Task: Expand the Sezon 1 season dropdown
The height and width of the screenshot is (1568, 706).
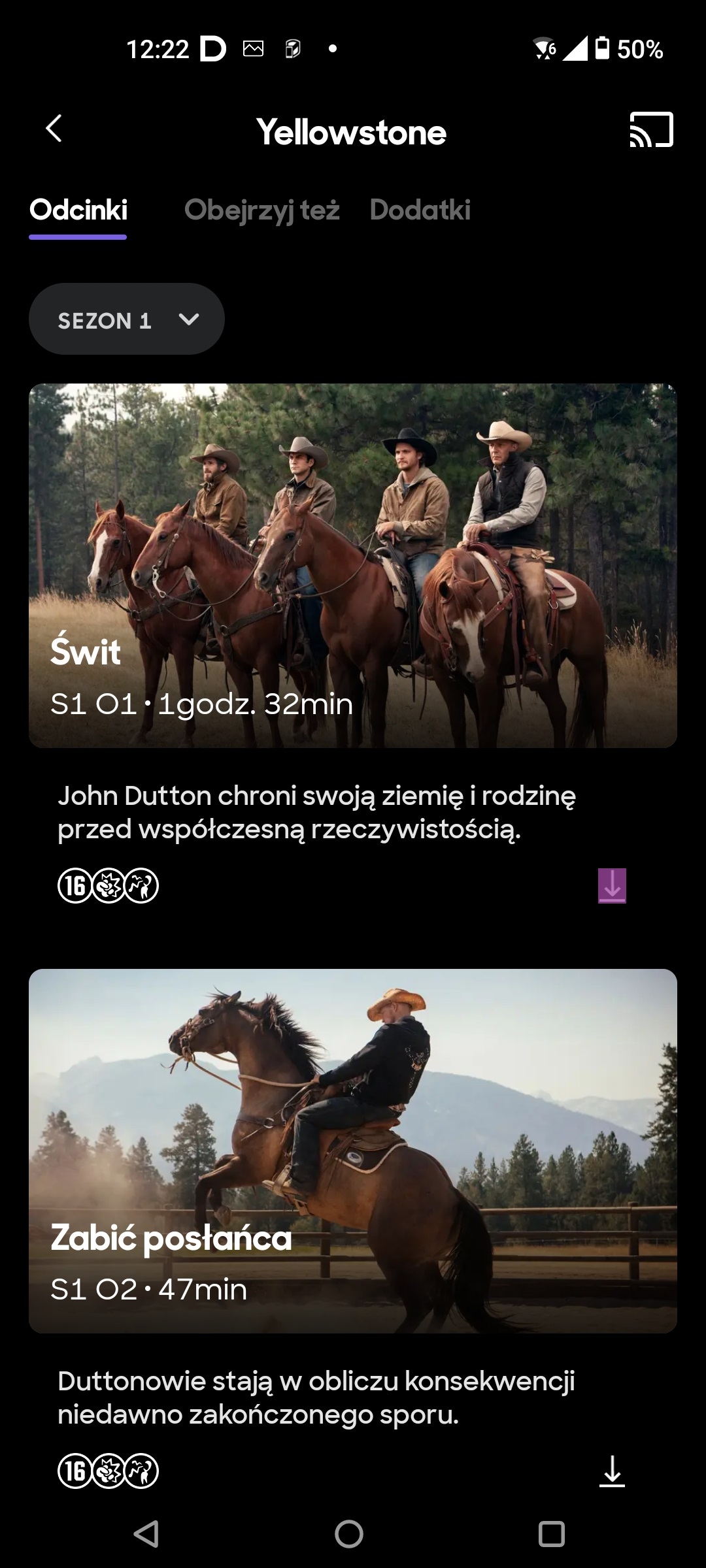Action: coord(127,319)
